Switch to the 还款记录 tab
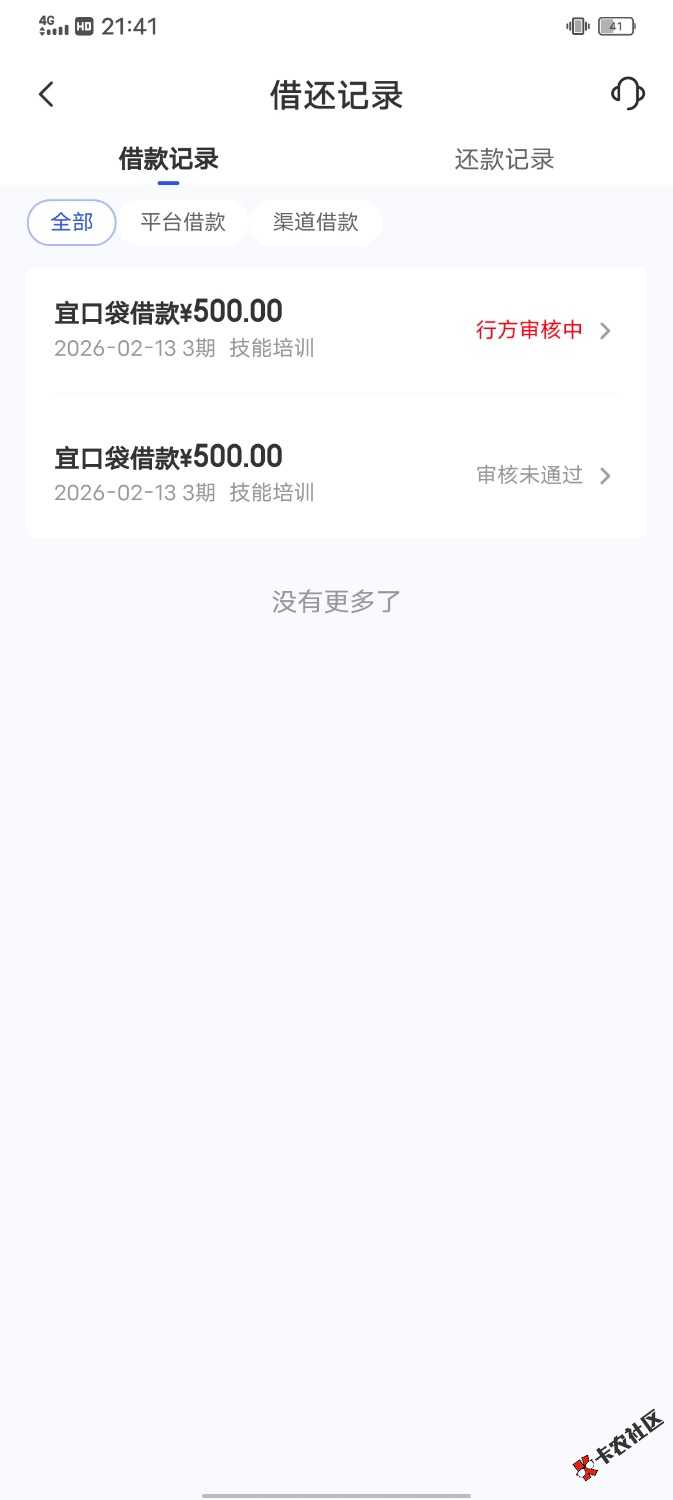This screenshot has height=1500, width=673. tap(504, 159)
